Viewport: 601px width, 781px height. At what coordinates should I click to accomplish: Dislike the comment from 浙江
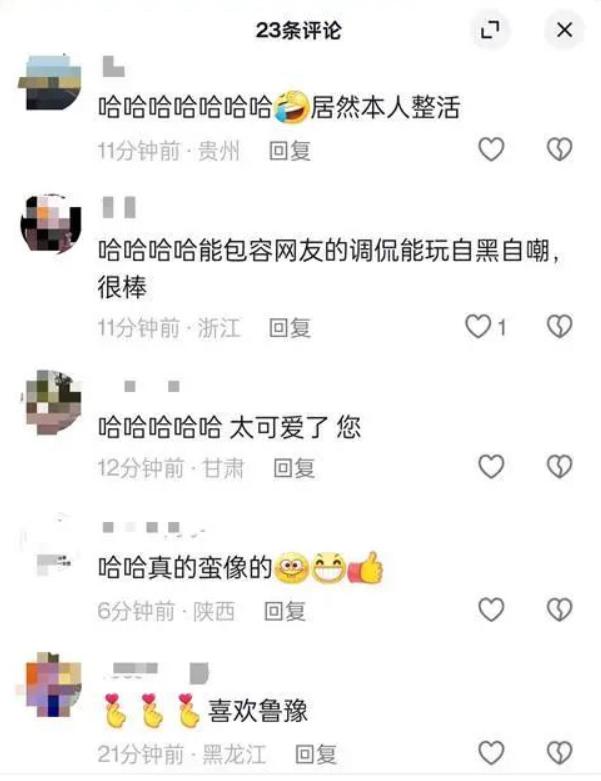(x=558, y=326)
